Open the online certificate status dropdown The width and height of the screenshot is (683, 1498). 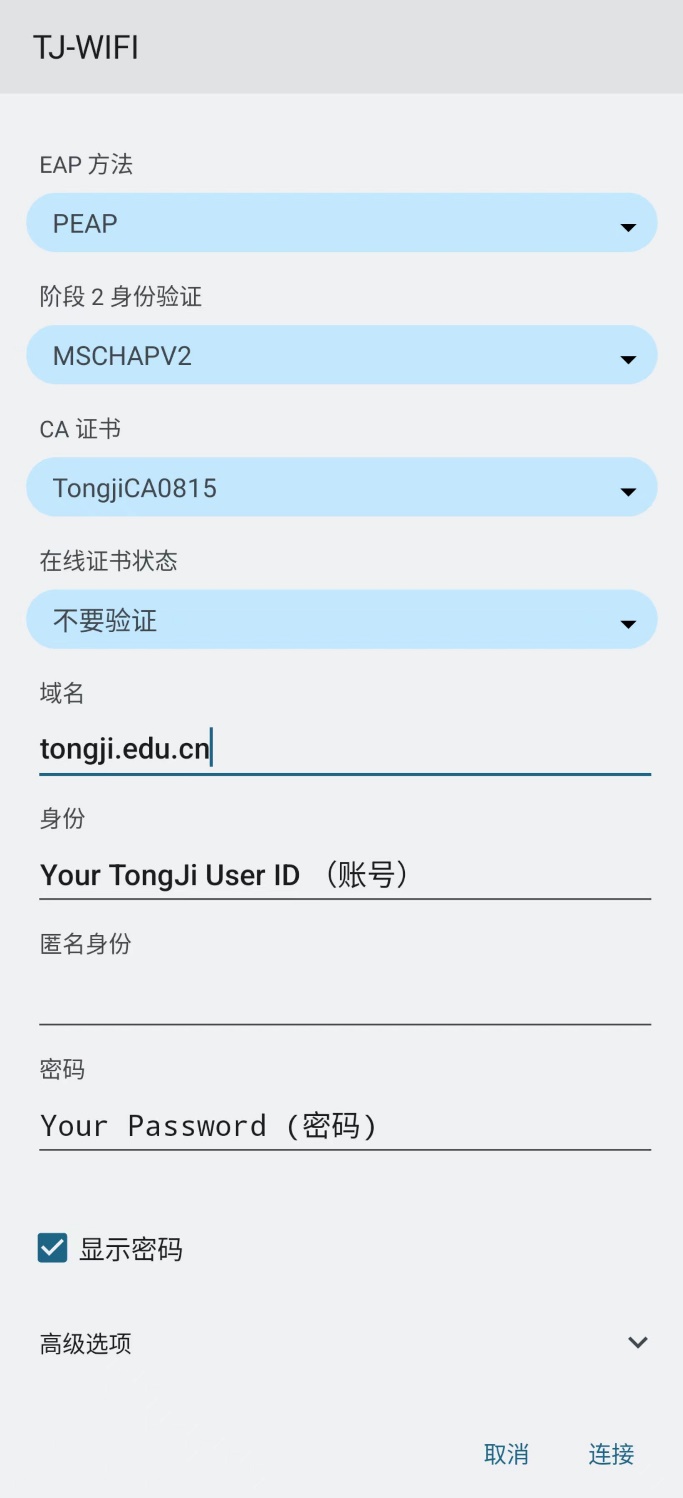(x=341, y=619)
